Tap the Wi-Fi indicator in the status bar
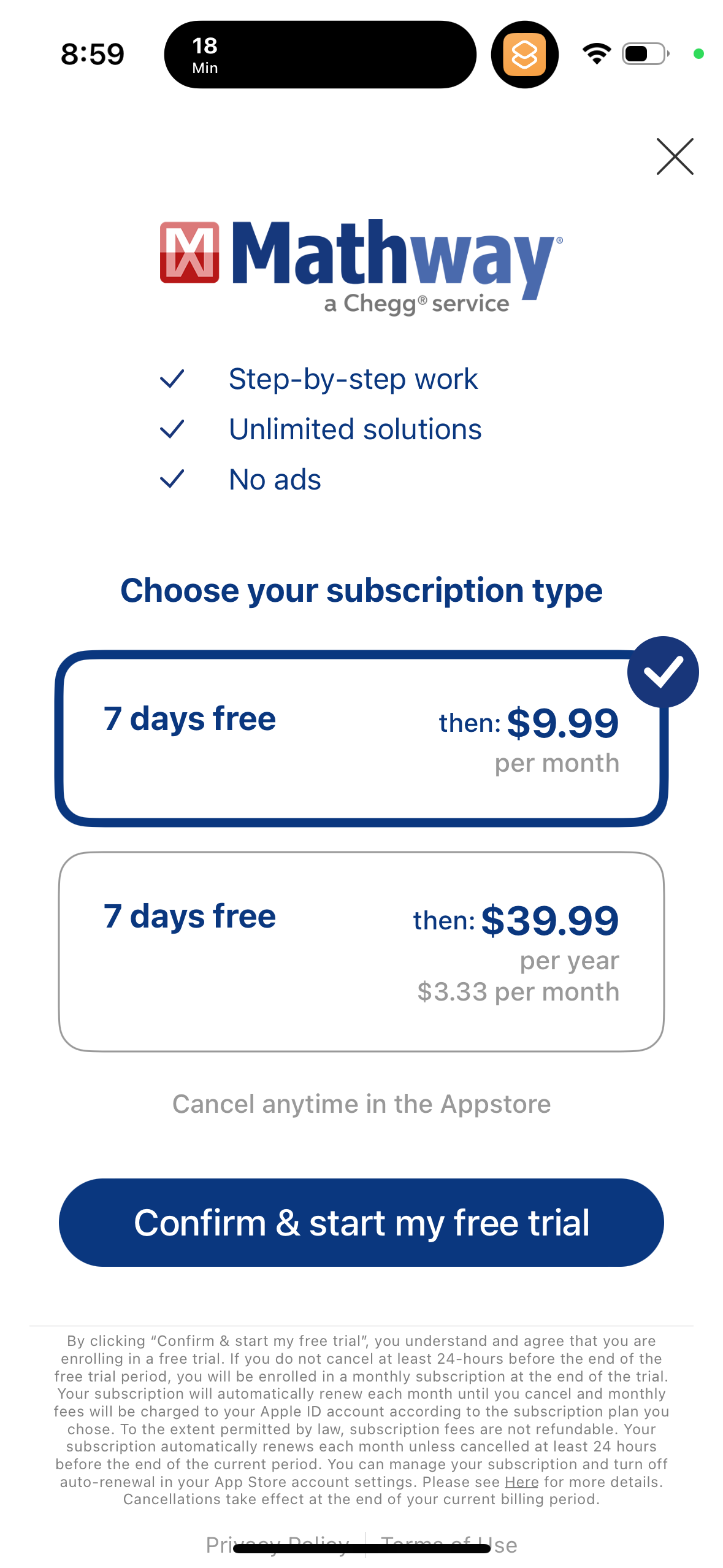 click(595, 54)
